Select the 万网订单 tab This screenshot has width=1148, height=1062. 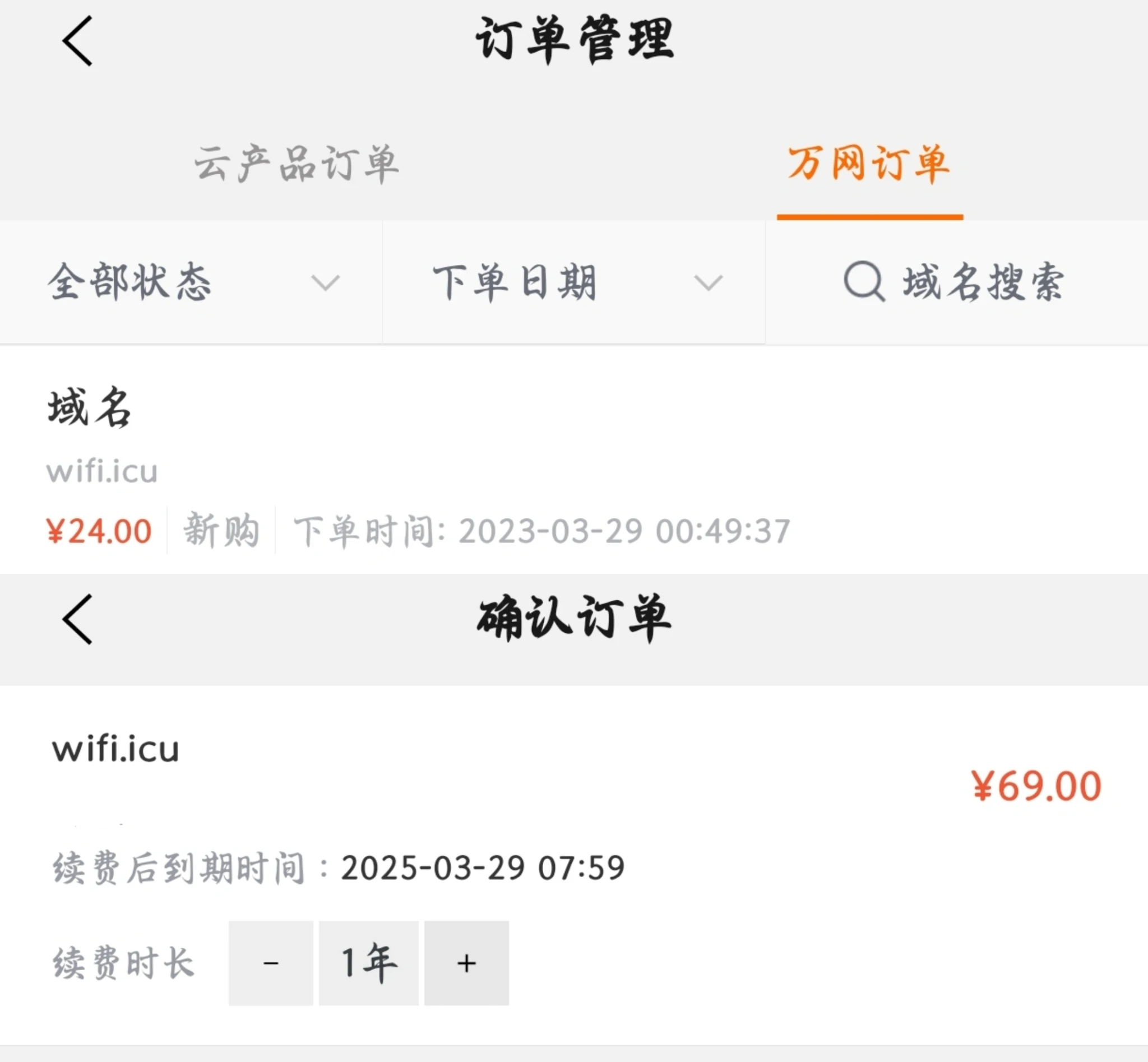click(x=869, y=164)
